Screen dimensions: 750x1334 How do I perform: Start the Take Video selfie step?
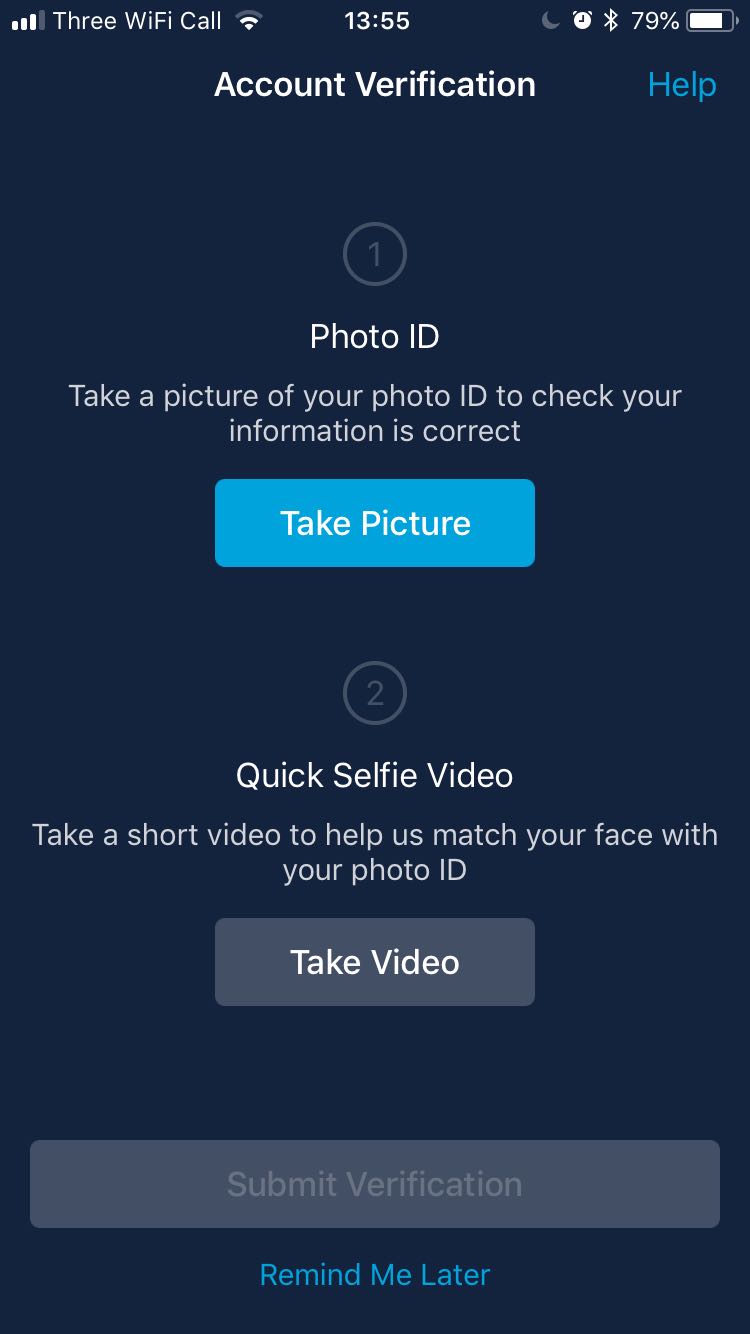click(x=375, y=962)
